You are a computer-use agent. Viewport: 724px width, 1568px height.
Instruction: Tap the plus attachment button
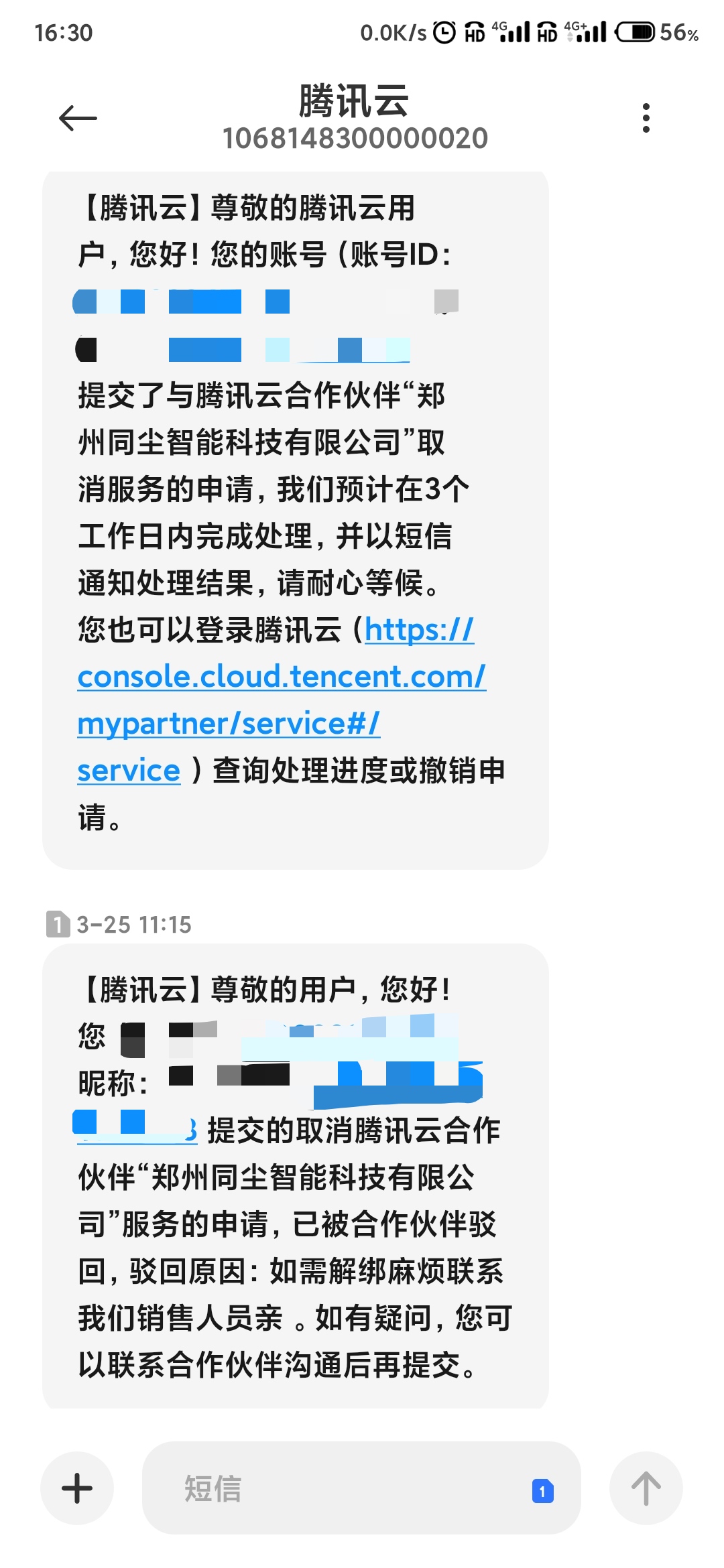pyautogui.click(x=77, y=1488)
